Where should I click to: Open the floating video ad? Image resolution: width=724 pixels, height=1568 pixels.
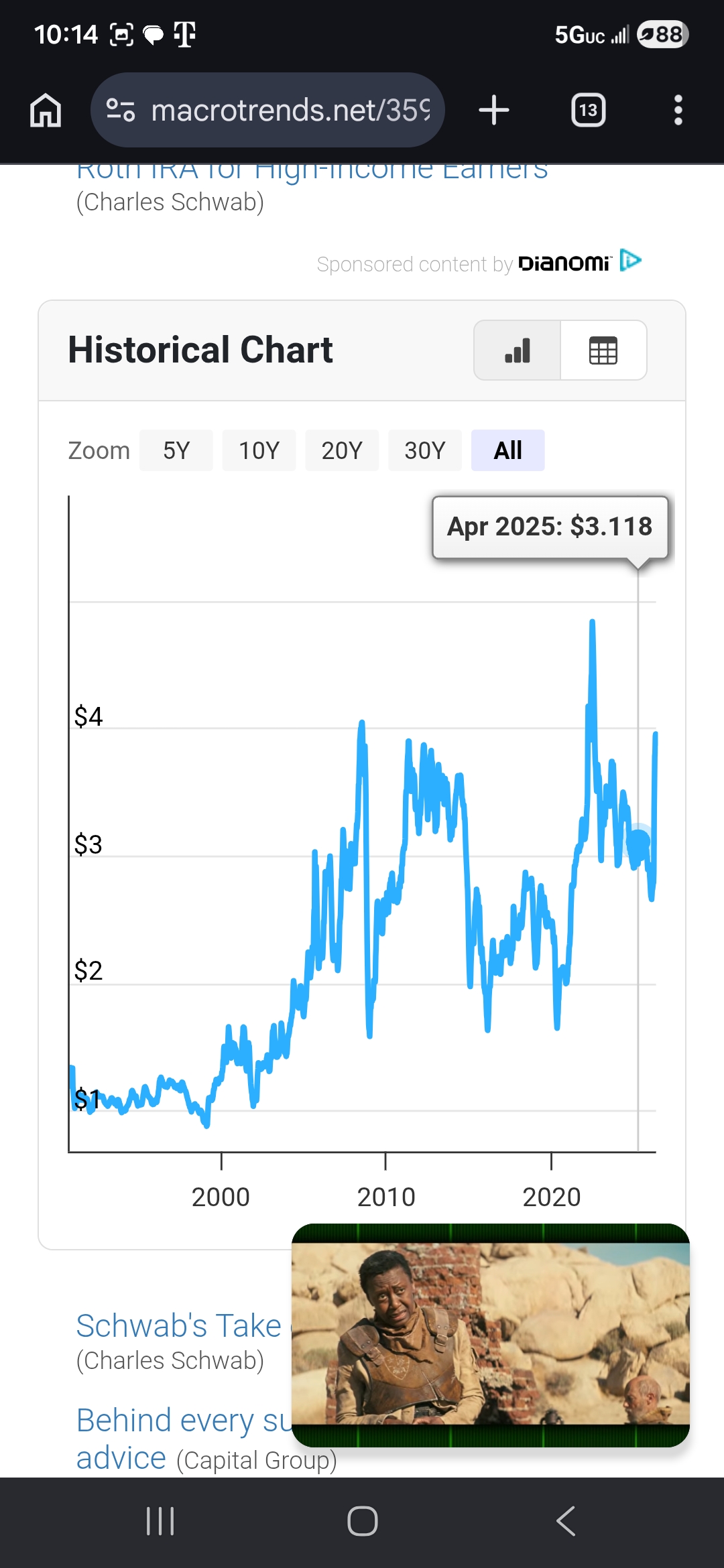(x=490, y=1333)
